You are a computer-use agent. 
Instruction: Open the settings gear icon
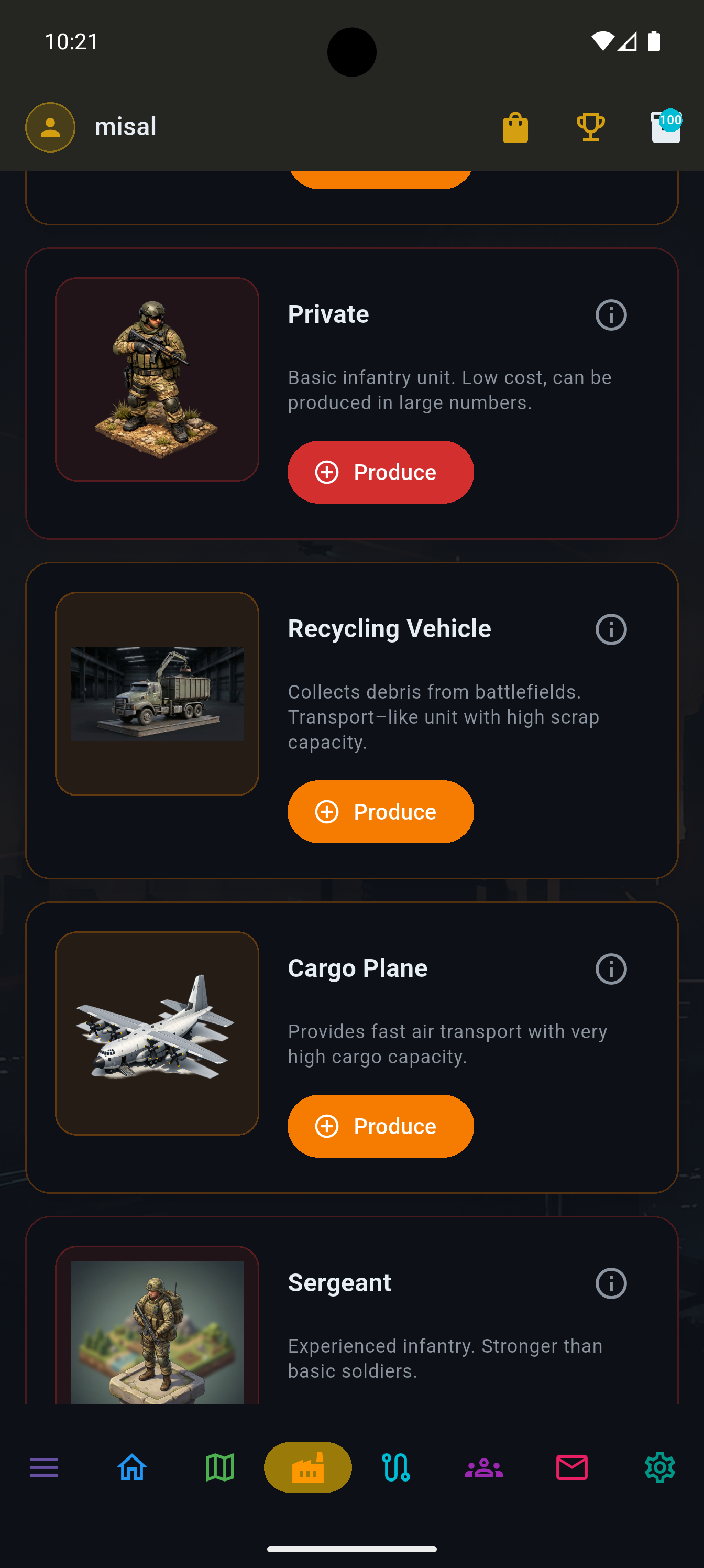pyautogui.click(x=659, y=1467)
